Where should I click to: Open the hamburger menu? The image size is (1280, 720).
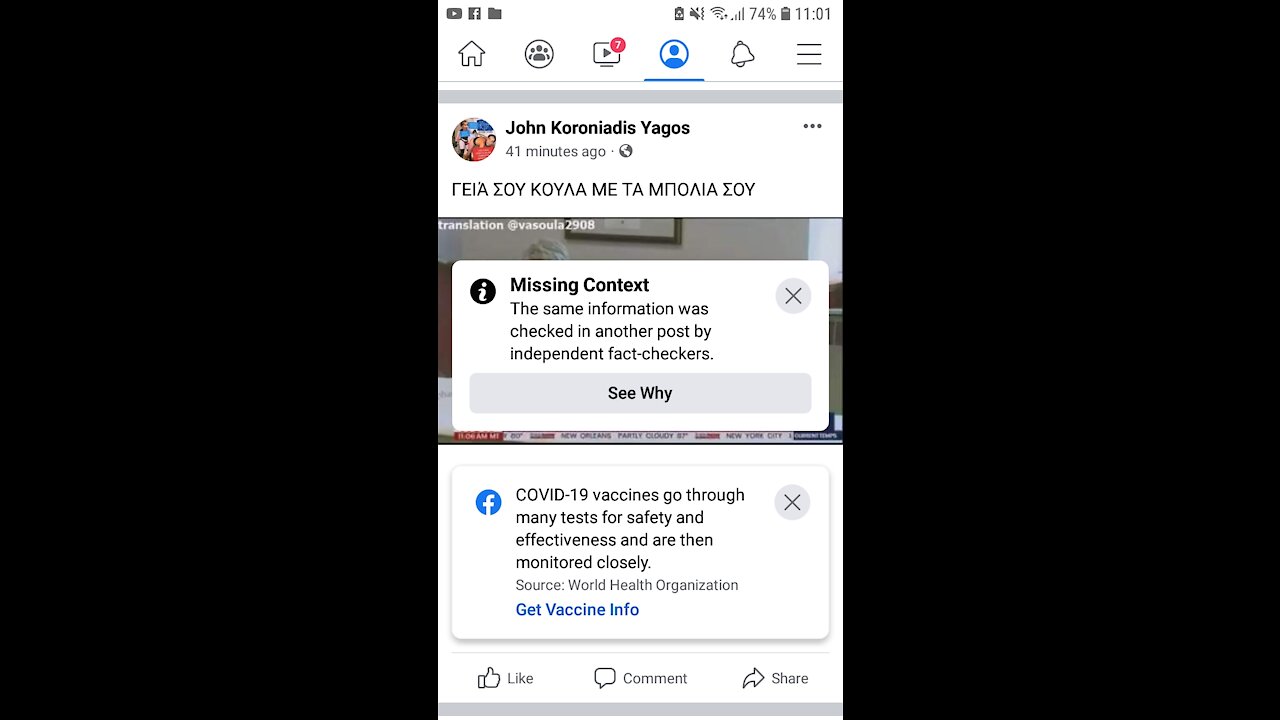click(x=809, y=54)
